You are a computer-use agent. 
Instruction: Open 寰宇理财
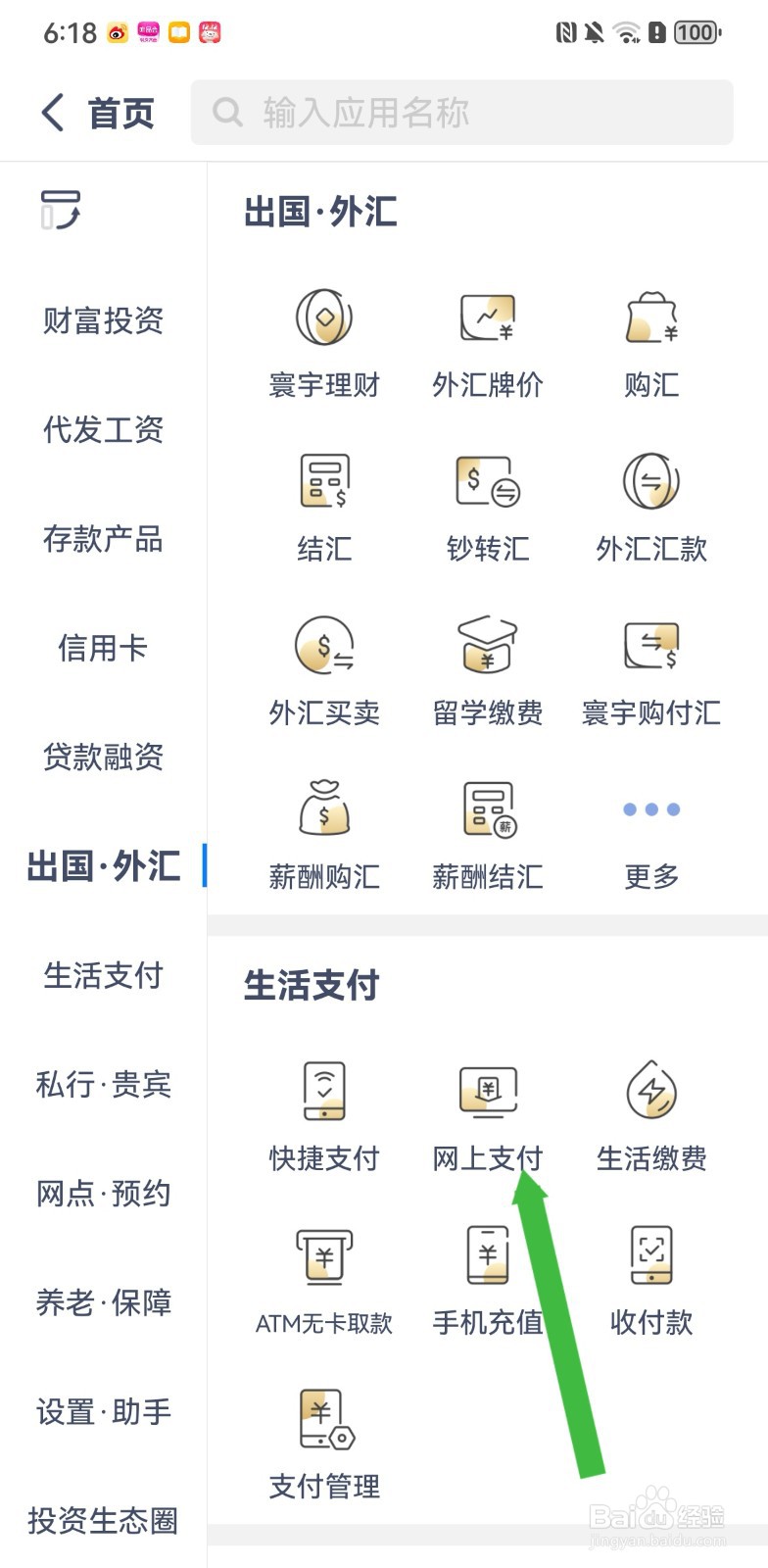[324, 343]
